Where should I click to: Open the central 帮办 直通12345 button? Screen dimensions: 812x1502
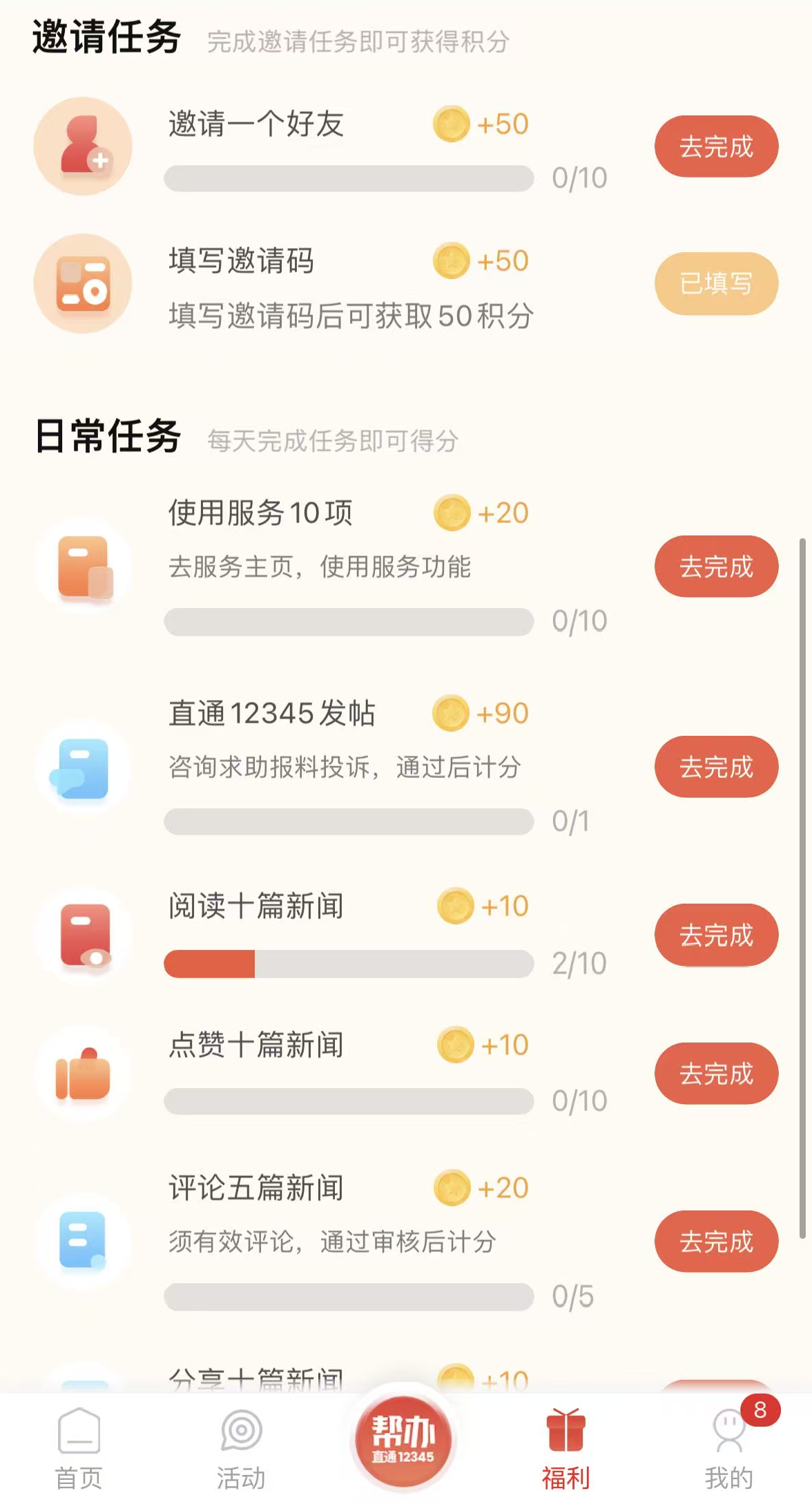pos(403,1438)
